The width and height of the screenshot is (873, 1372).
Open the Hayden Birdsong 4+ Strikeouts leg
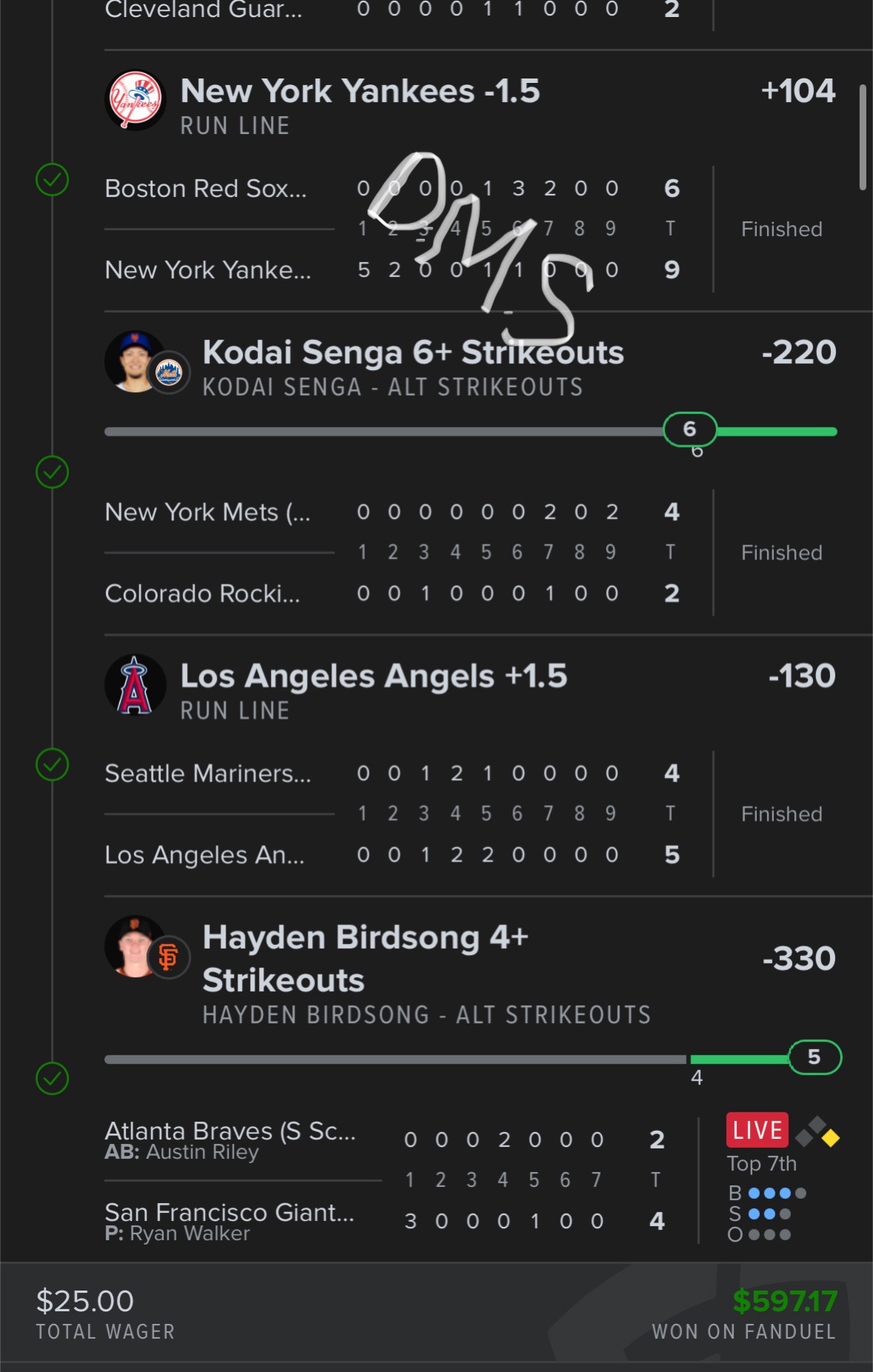coord(365,958)
